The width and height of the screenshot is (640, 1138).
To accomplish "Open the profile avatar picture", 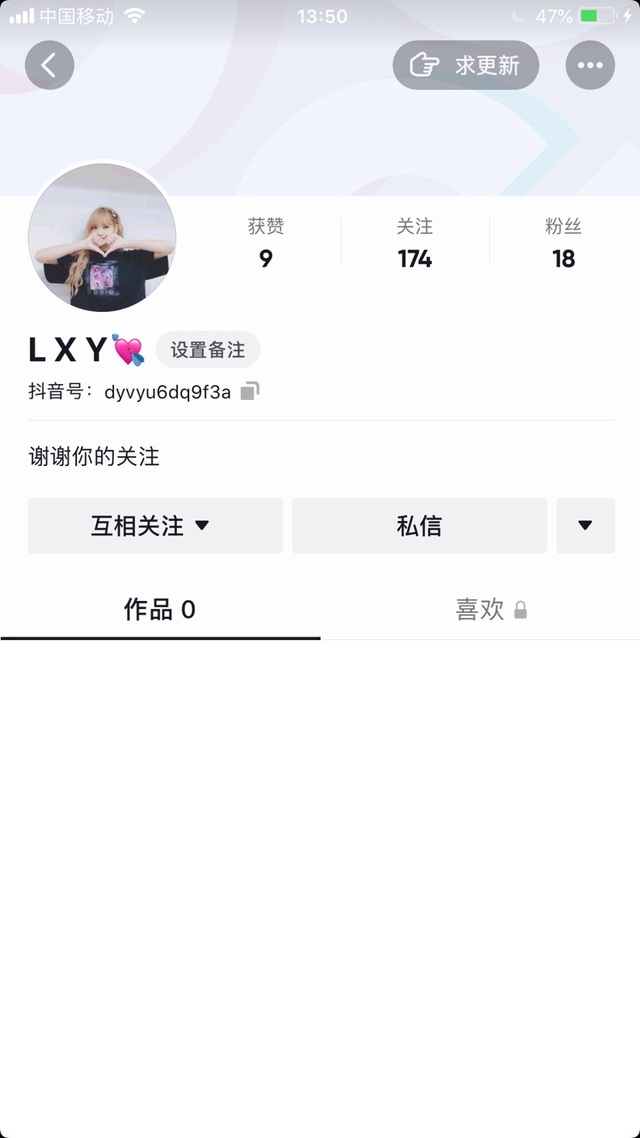I will coord(102,237).
